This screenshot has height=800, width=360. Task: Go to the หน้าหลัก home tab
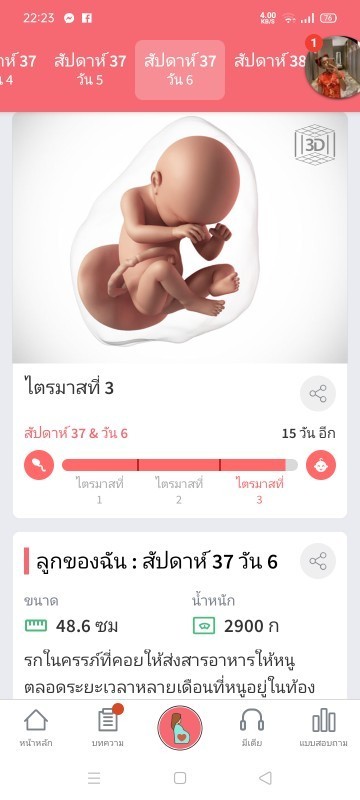[36, 728]
